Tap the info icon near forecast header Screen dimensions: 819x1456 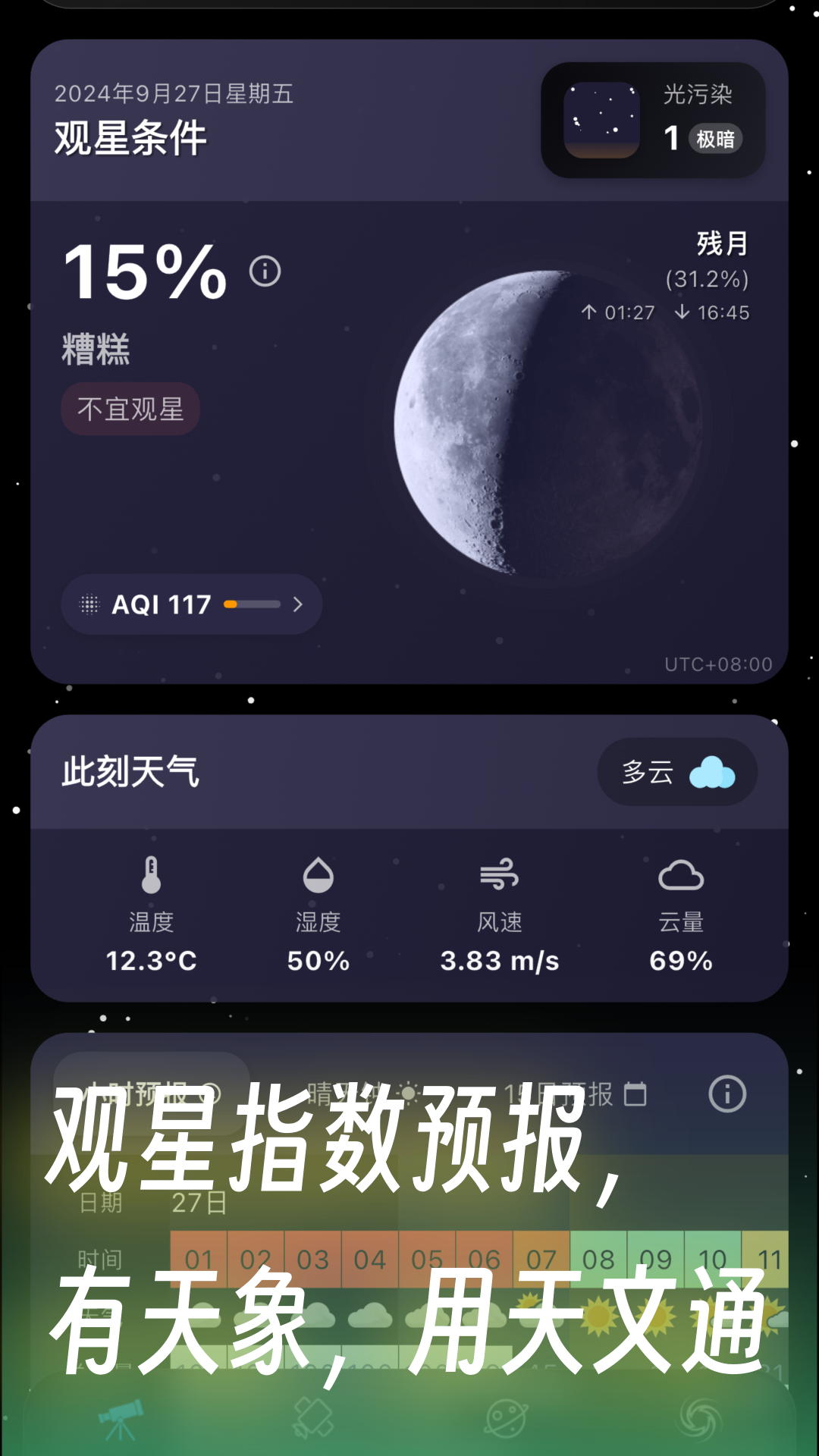(x=727, y=1094)
